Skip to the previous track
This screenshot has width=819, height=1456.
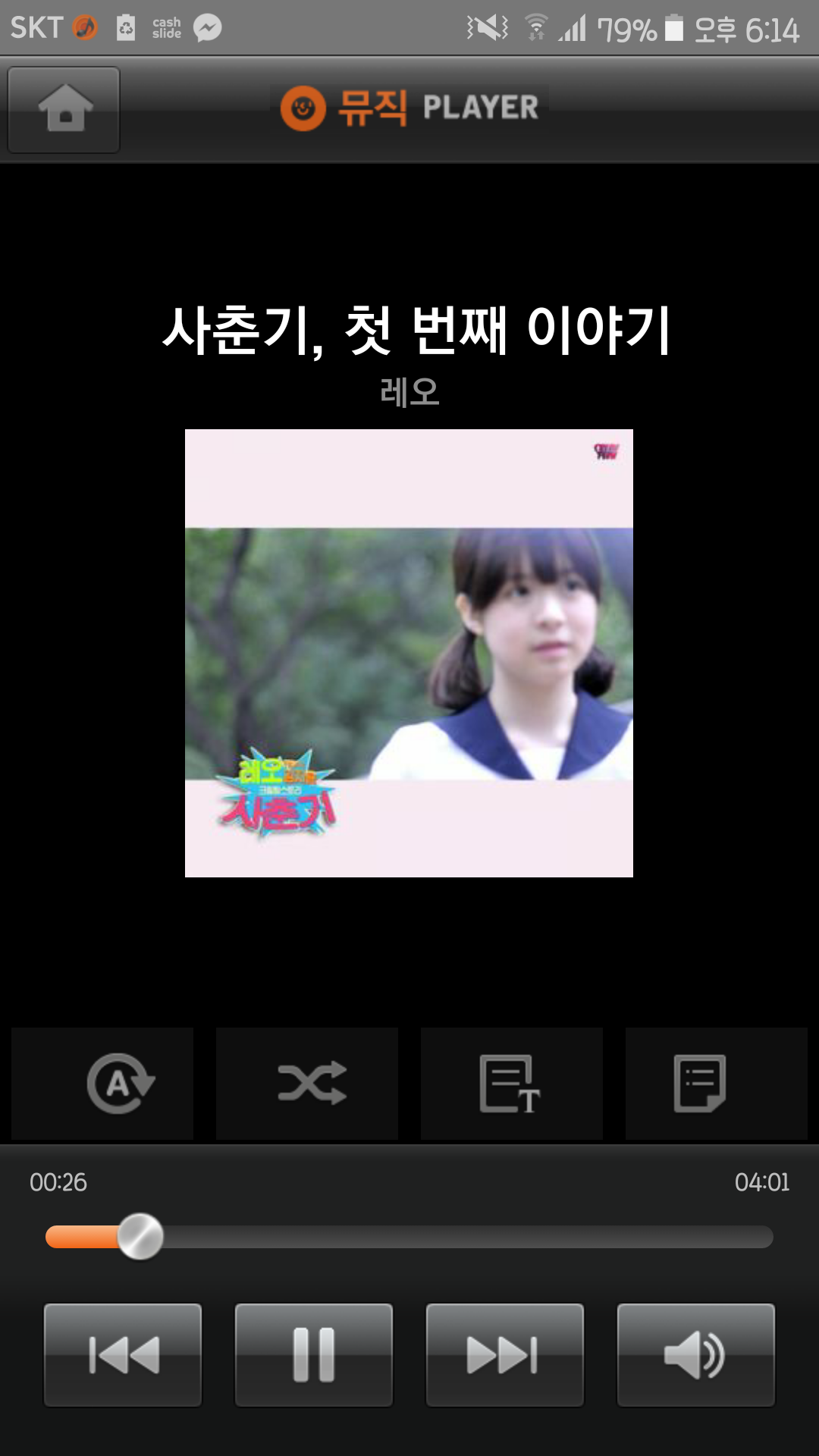coord(123,1355)
